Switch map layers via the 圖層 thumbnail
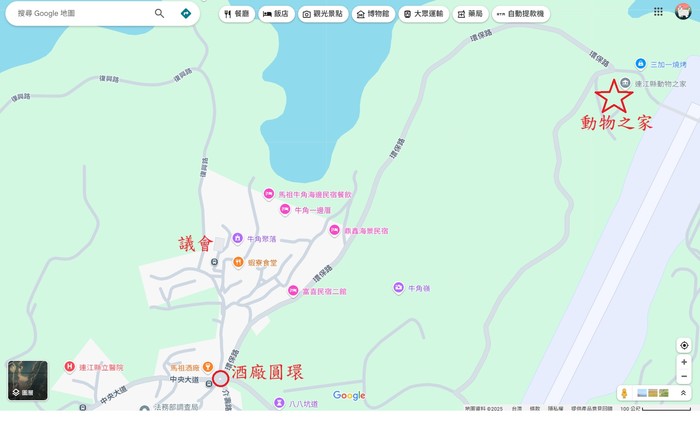The image size is (700, 428). pyautogui.click(x=27, y=380)
